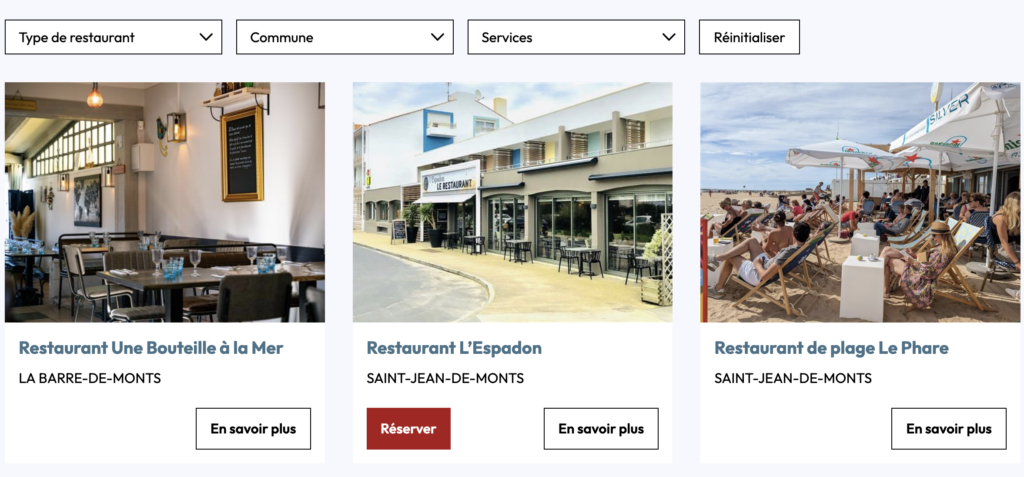Expand the Type de restaurant dropdown
The image size is (1024, 477).
click(x=113, y=37)
